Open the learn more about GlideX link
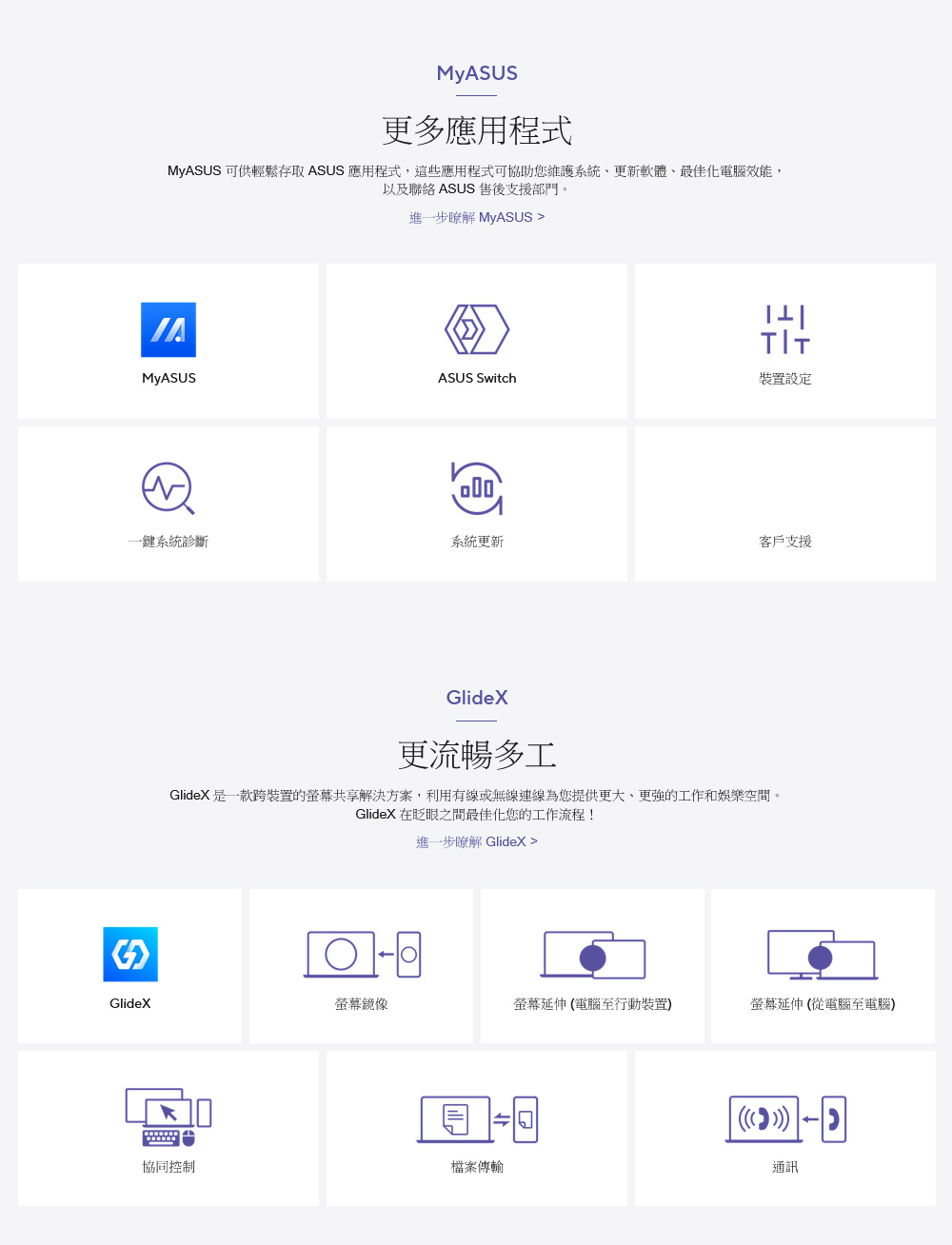The image size is (952, 1245). (x=476, y=842)
